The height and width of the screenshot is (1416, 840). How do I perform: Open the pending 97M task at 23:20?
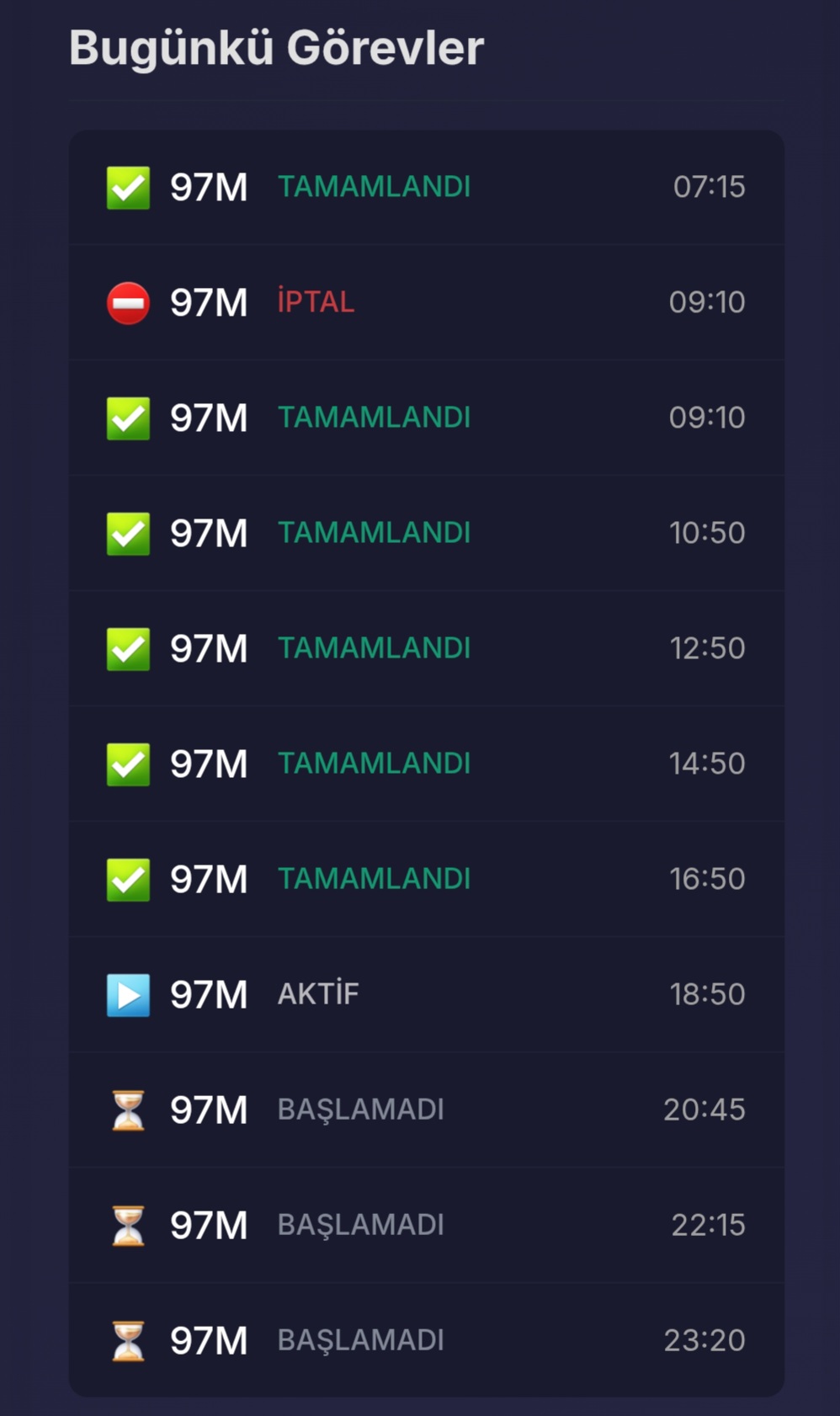tap(426, 1340)
